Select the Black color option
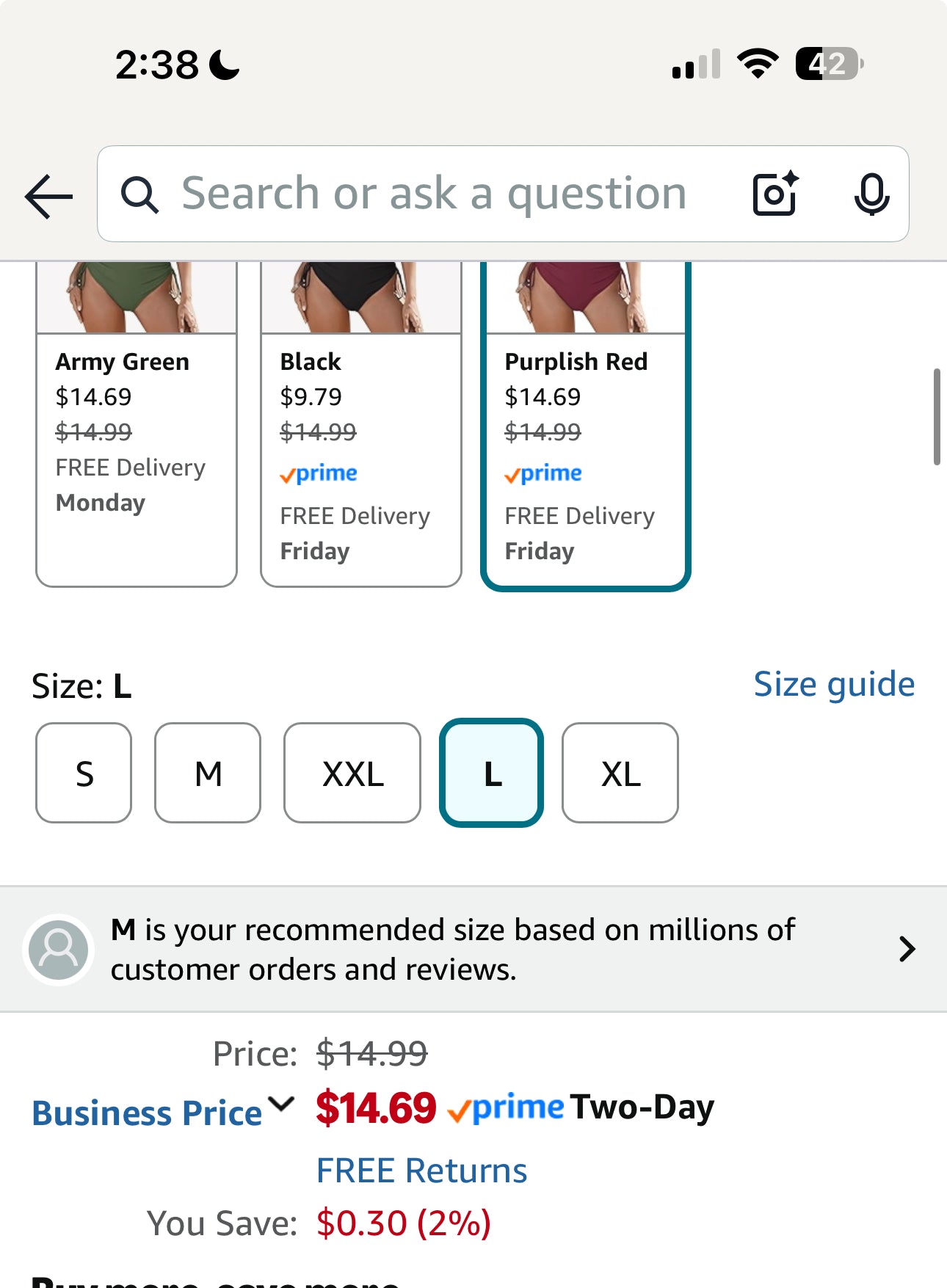The image size is (947, 1288). [x=360, y=426]
